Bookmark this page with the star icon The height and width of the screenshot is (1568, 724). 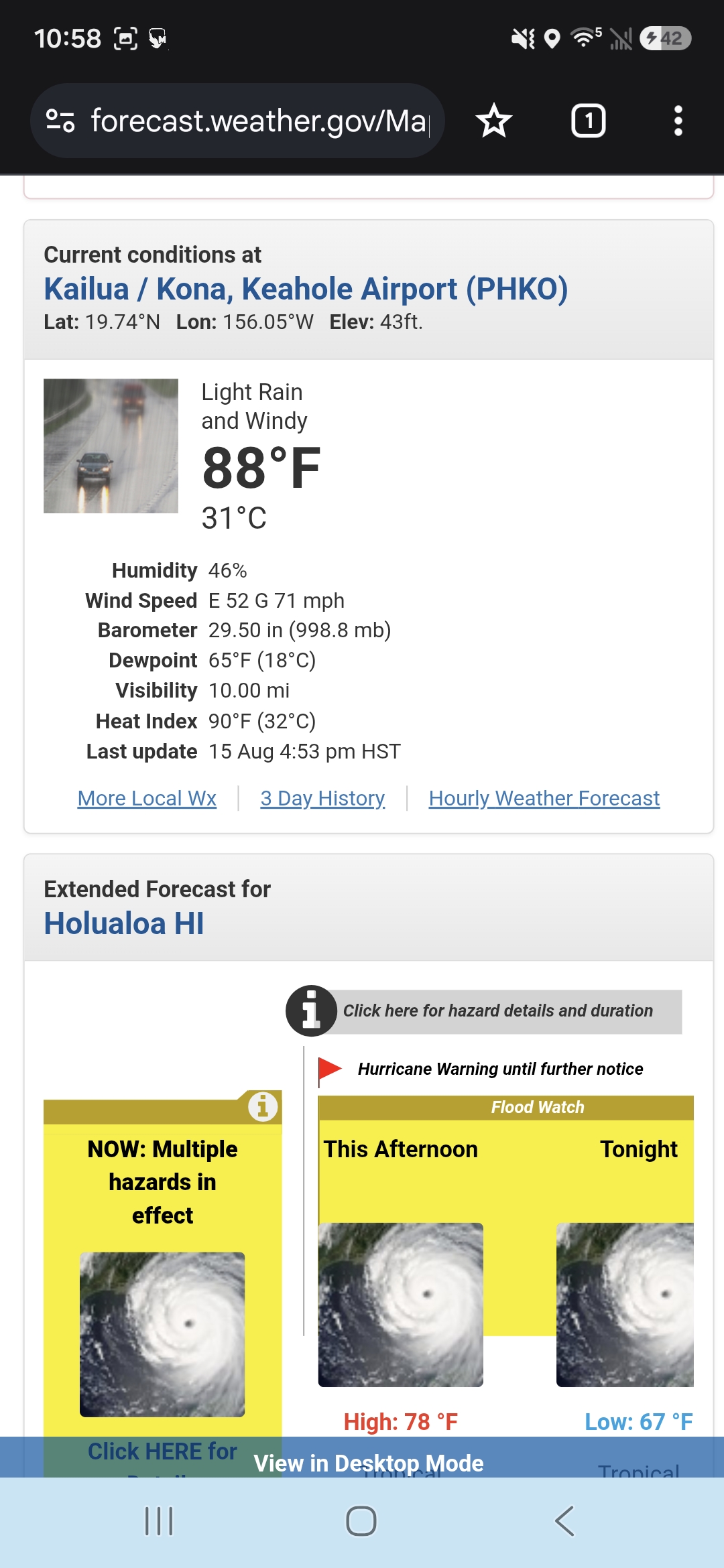(494, 121)
